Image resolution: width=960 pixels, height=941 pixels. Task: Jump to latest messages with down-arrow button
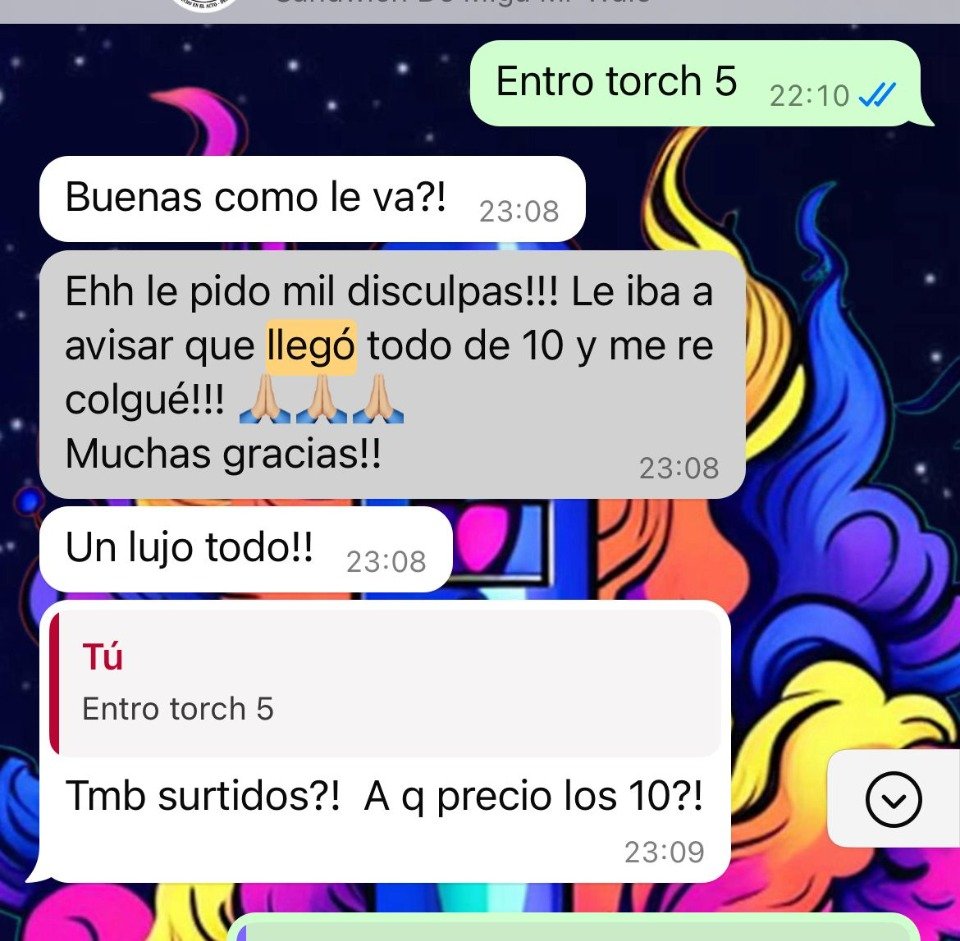point(893,798)
